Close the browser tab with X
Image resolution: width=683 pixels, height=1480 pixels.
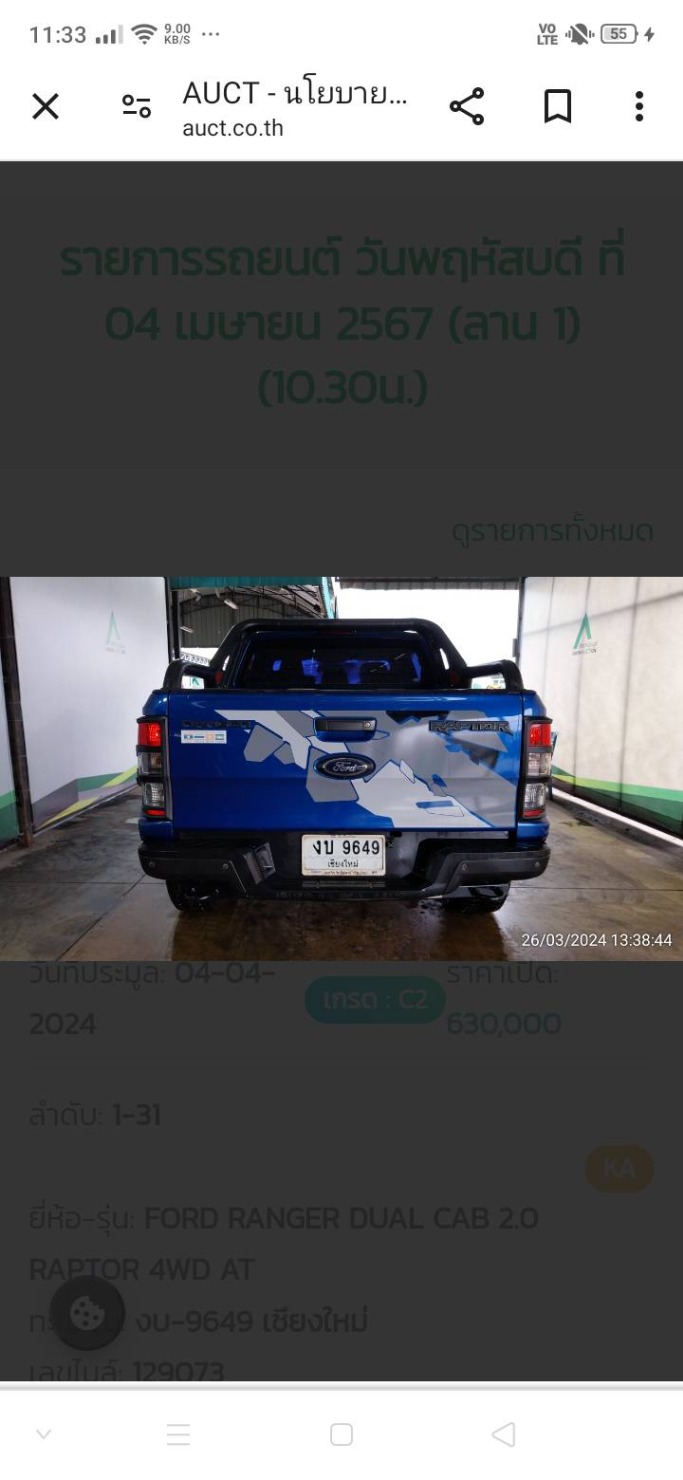45,106
